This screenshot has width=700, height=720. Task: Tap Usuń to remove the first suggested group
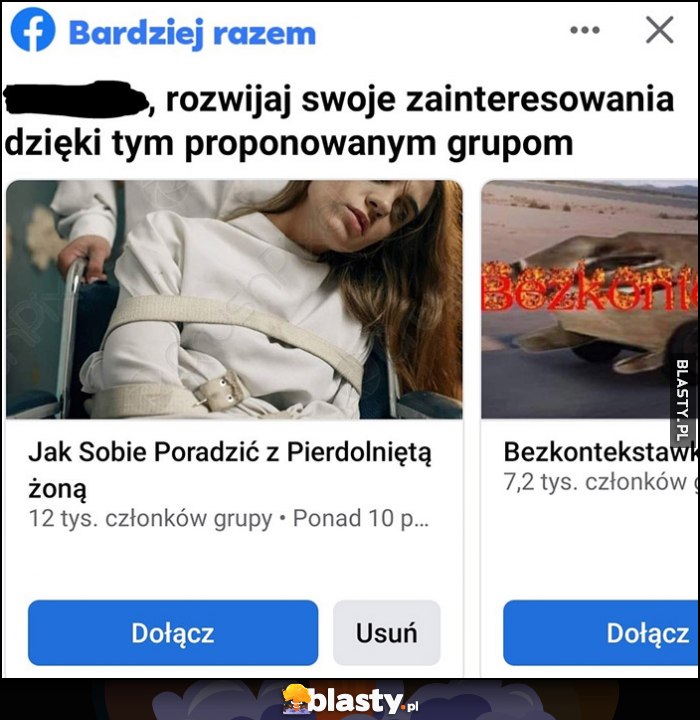tap(386, 633)
